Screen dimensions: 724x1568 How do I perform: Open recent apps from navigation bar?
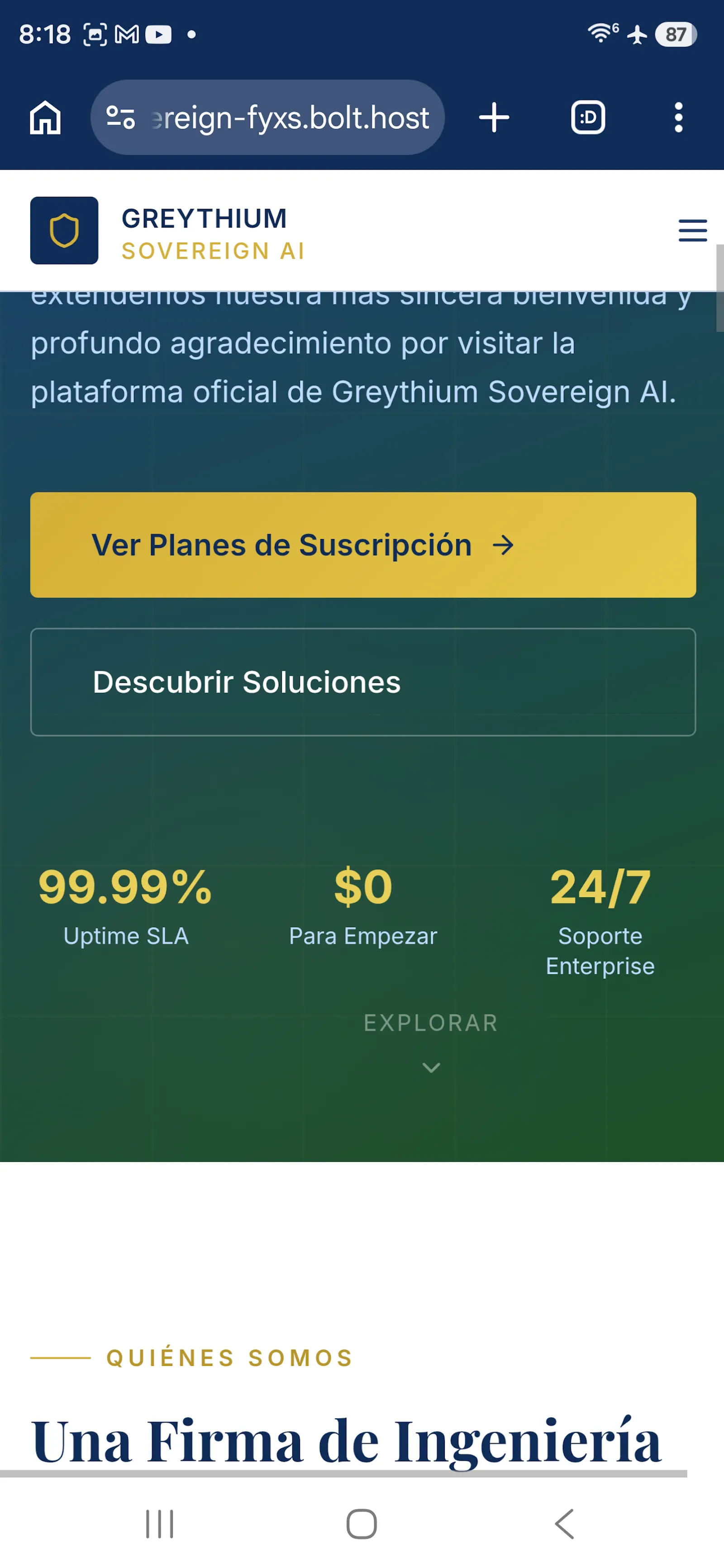[160, 1524]
